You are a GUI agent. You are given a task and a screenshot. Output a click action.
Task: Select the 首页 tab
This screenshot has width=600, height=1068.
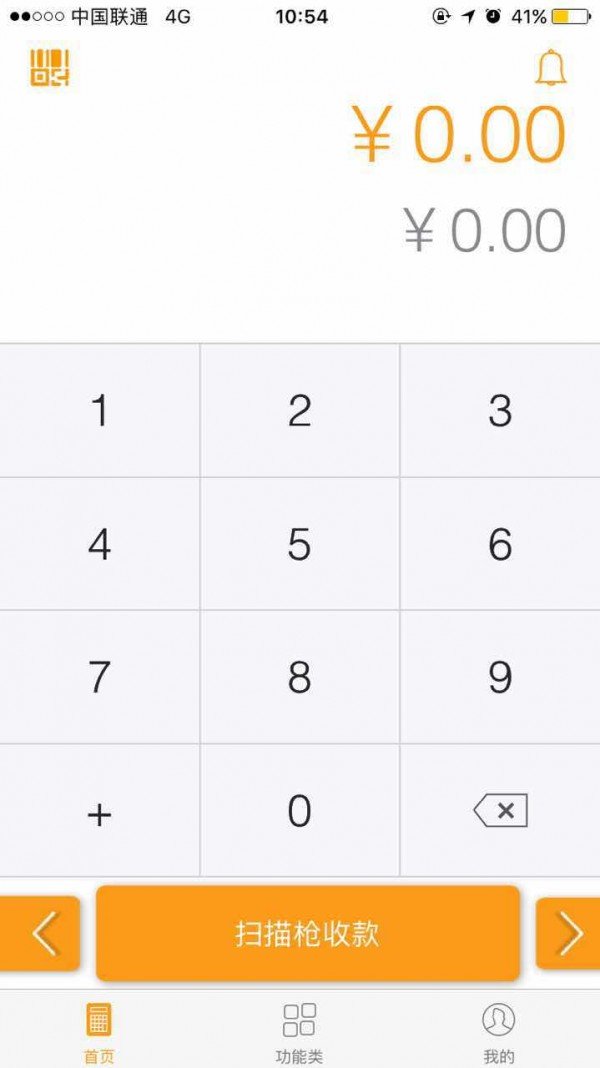click(99, 1032)
